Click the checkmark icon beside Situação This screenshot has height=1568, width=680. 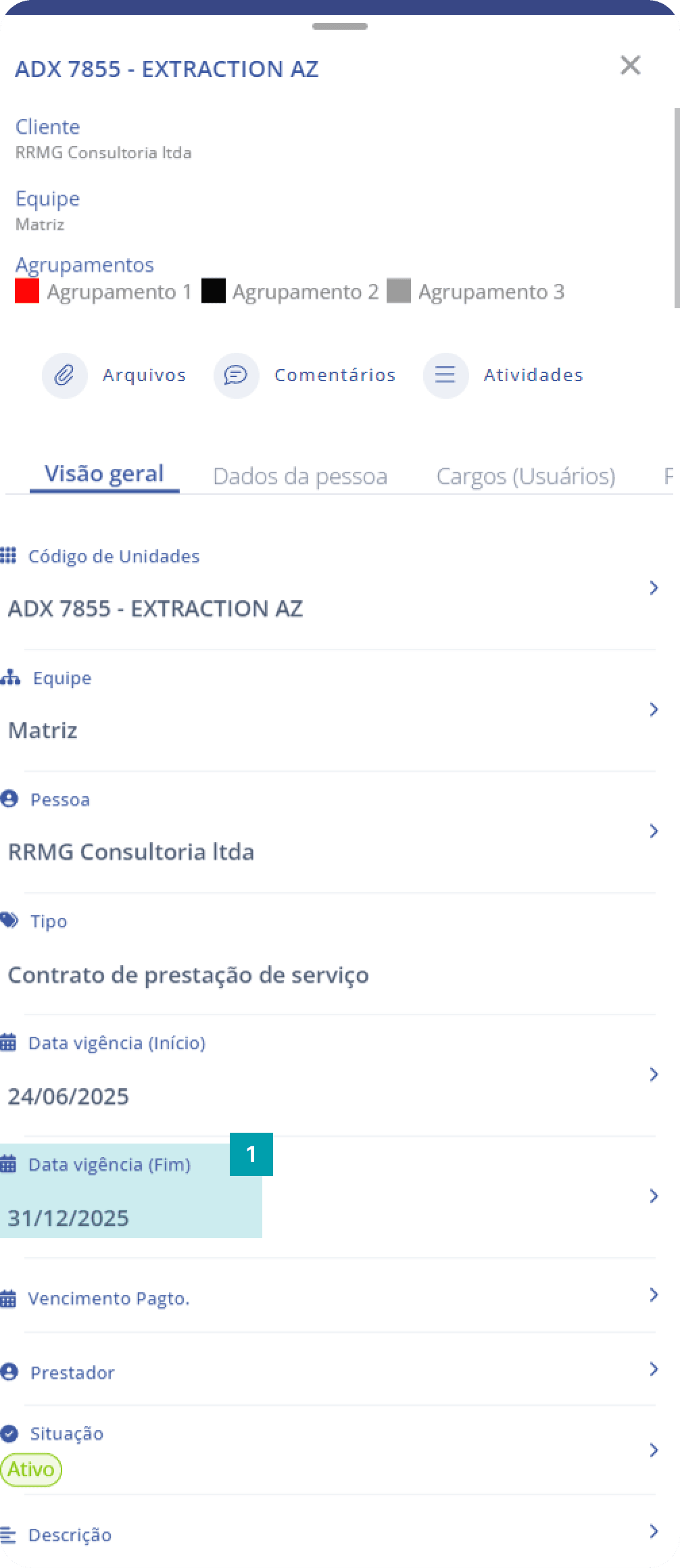(9, 1433)
